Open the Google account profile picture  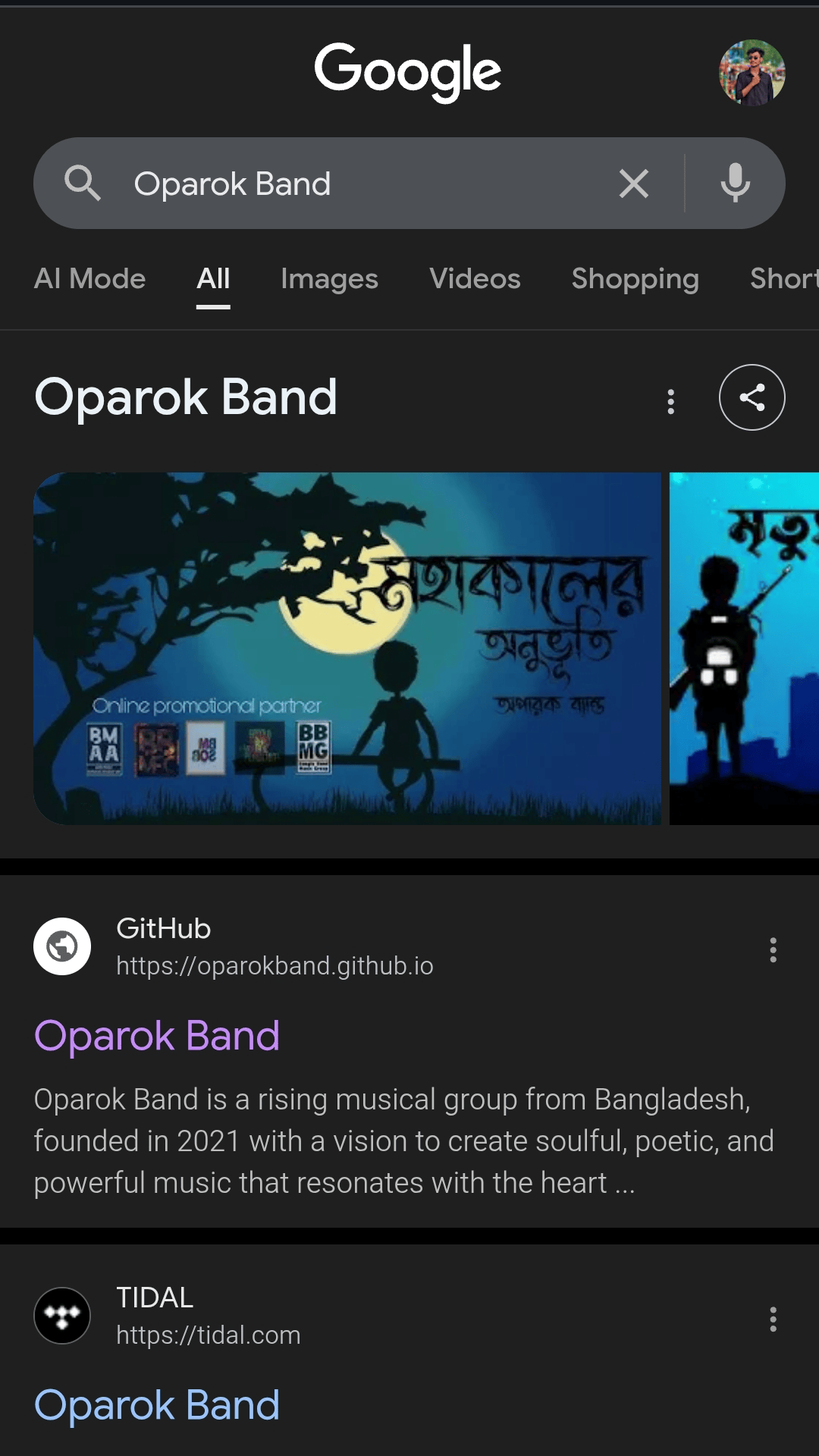click(x=752, y=73)
